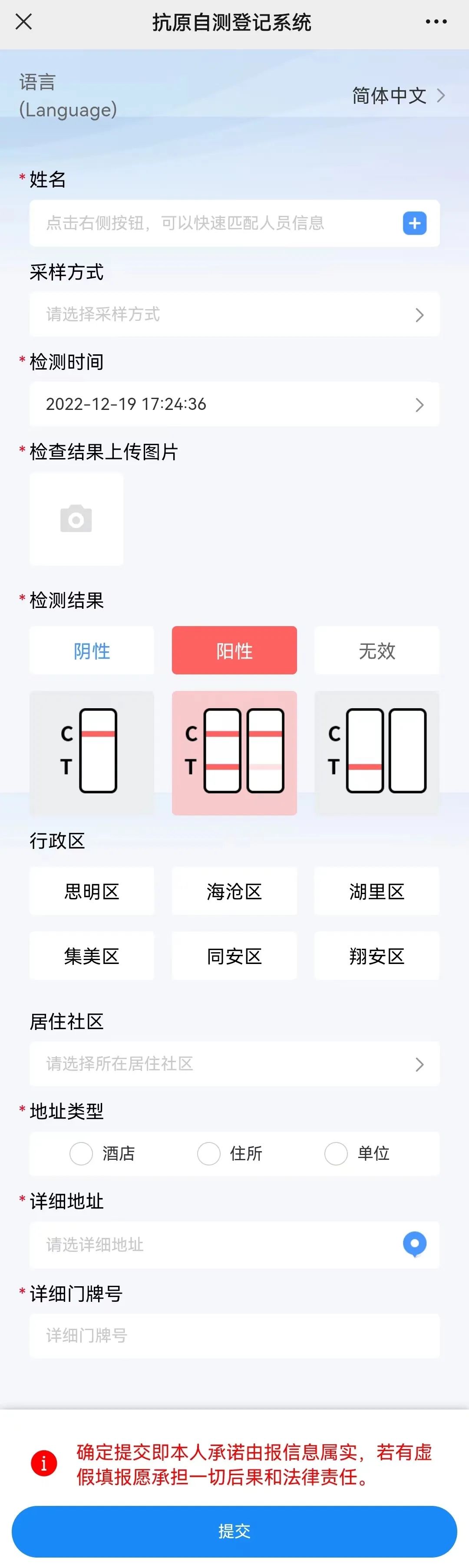The image size is (469, 1568).
Task: Focus the 详细门牌号 input field
Action: coord(234,1336)
